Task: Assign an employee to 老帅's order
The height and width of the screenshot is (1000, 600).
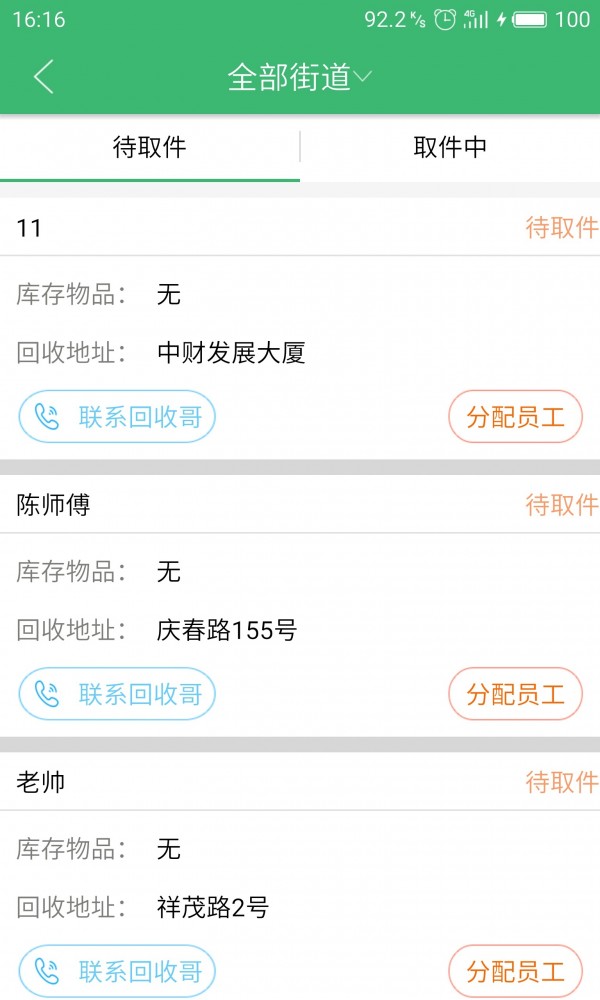Action: point(515,971)
